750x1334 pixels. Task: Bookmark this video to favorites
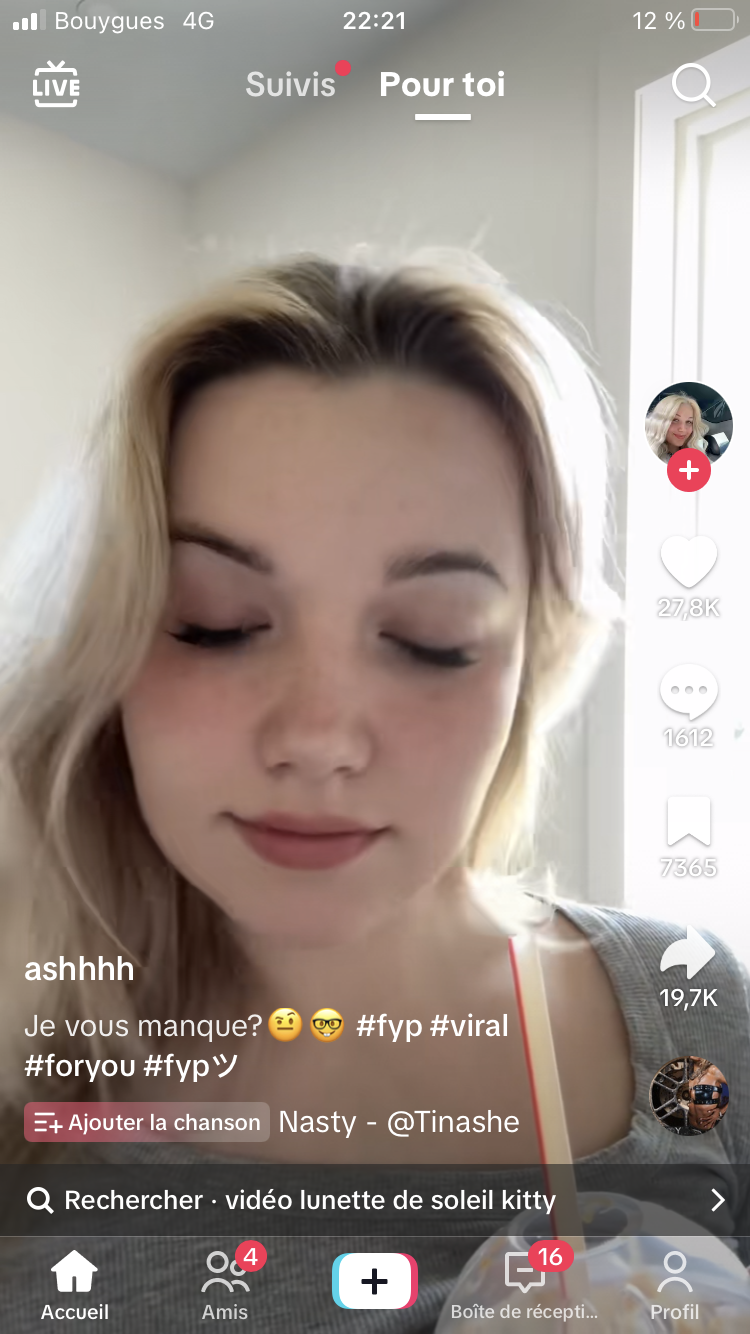click(x=689, y=822)
